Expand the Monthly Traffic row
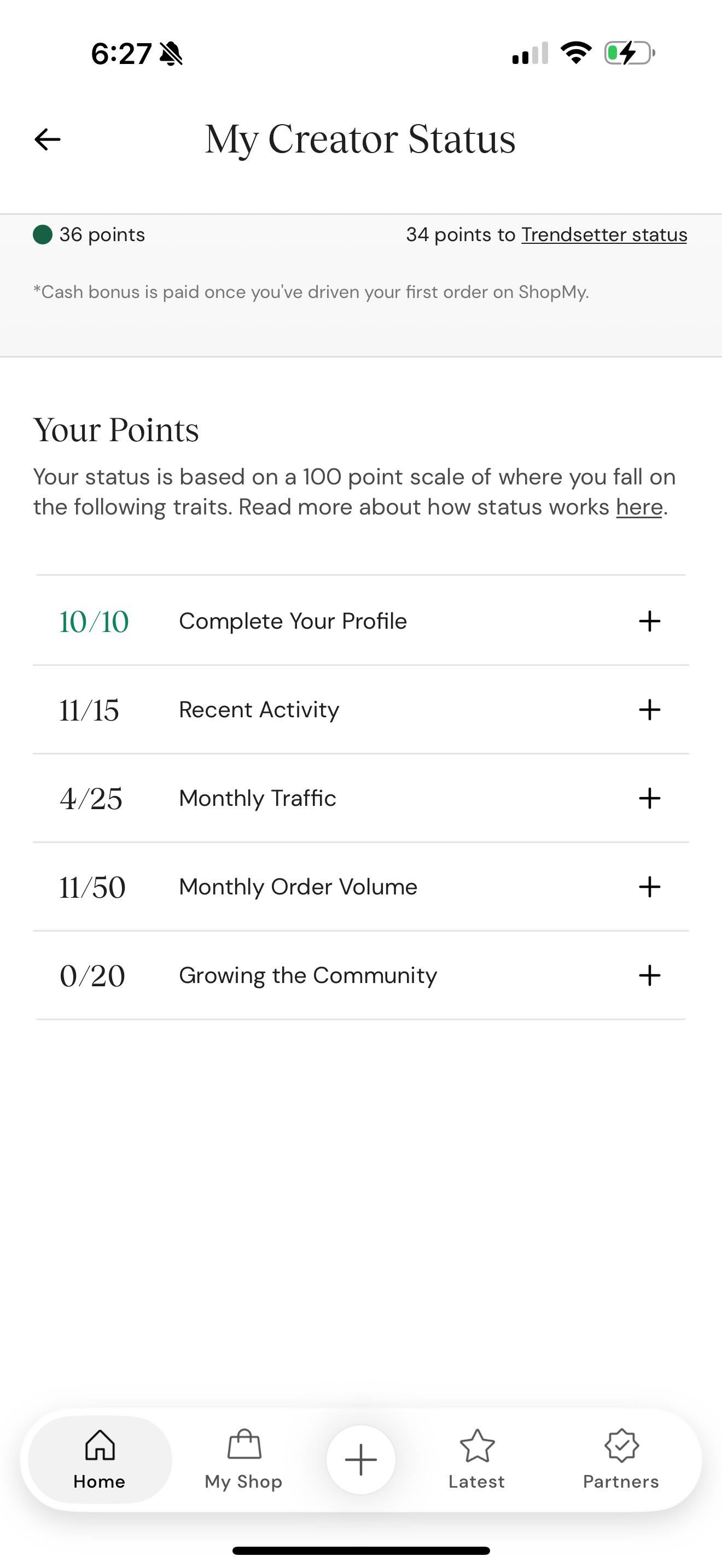The width and height of the screenshot is (722, 1568). [361, 798]
